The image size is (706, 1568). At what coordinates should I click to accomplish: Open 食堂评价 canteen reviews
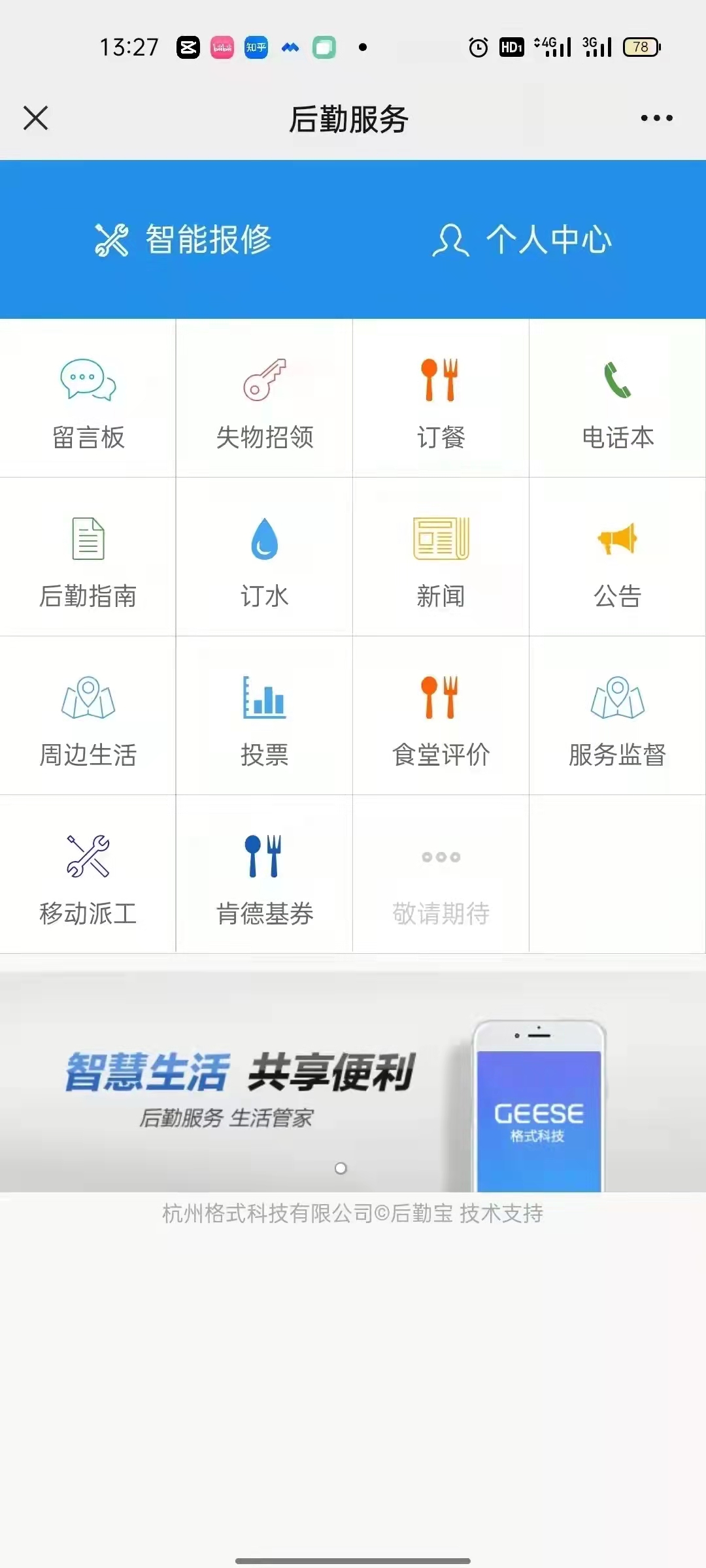pos(441,716)
